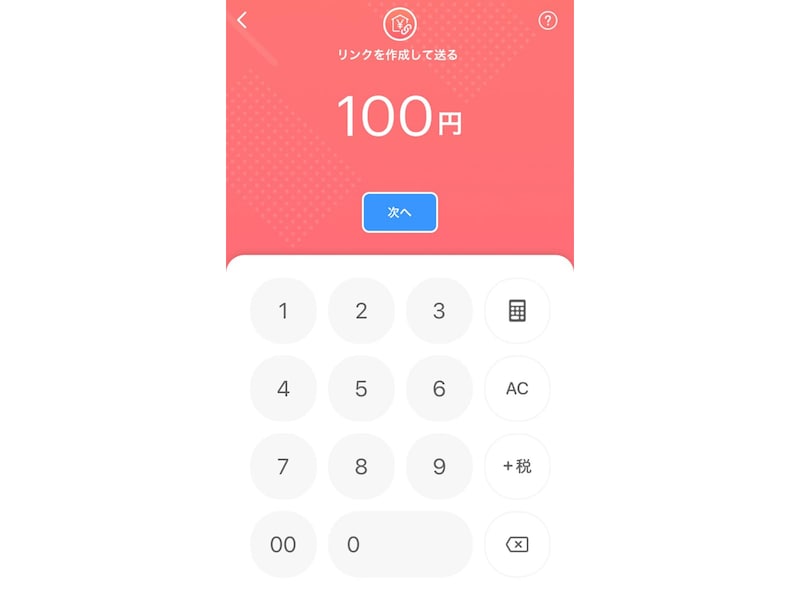Enter digit 3 on the keypad

point(439,311)
